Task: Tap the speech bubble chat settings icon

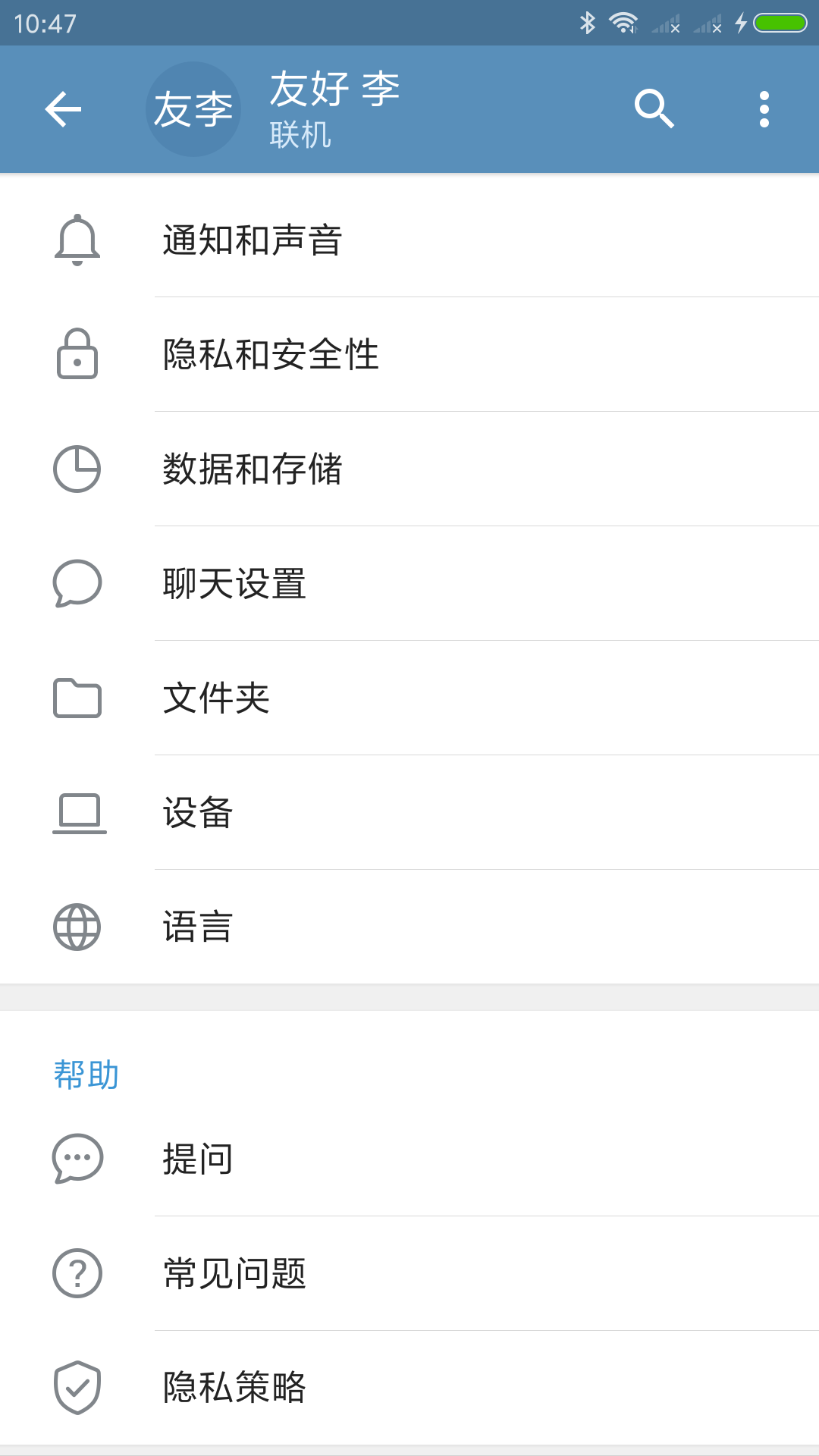Action: click(77, 583)
